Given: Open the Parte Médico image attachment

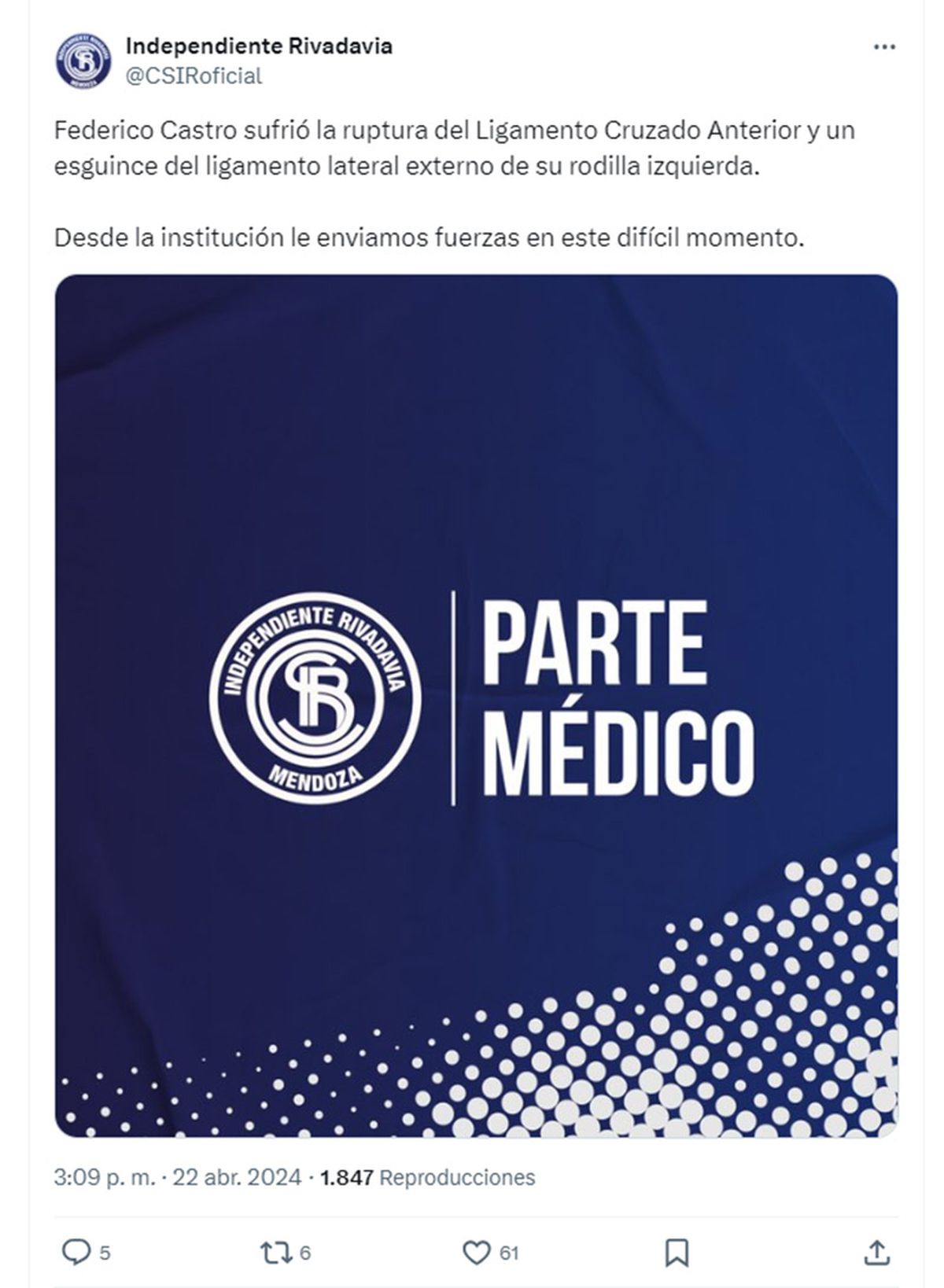Looking at the screenshot, I should pyautogui.click(x=476, y=705).
